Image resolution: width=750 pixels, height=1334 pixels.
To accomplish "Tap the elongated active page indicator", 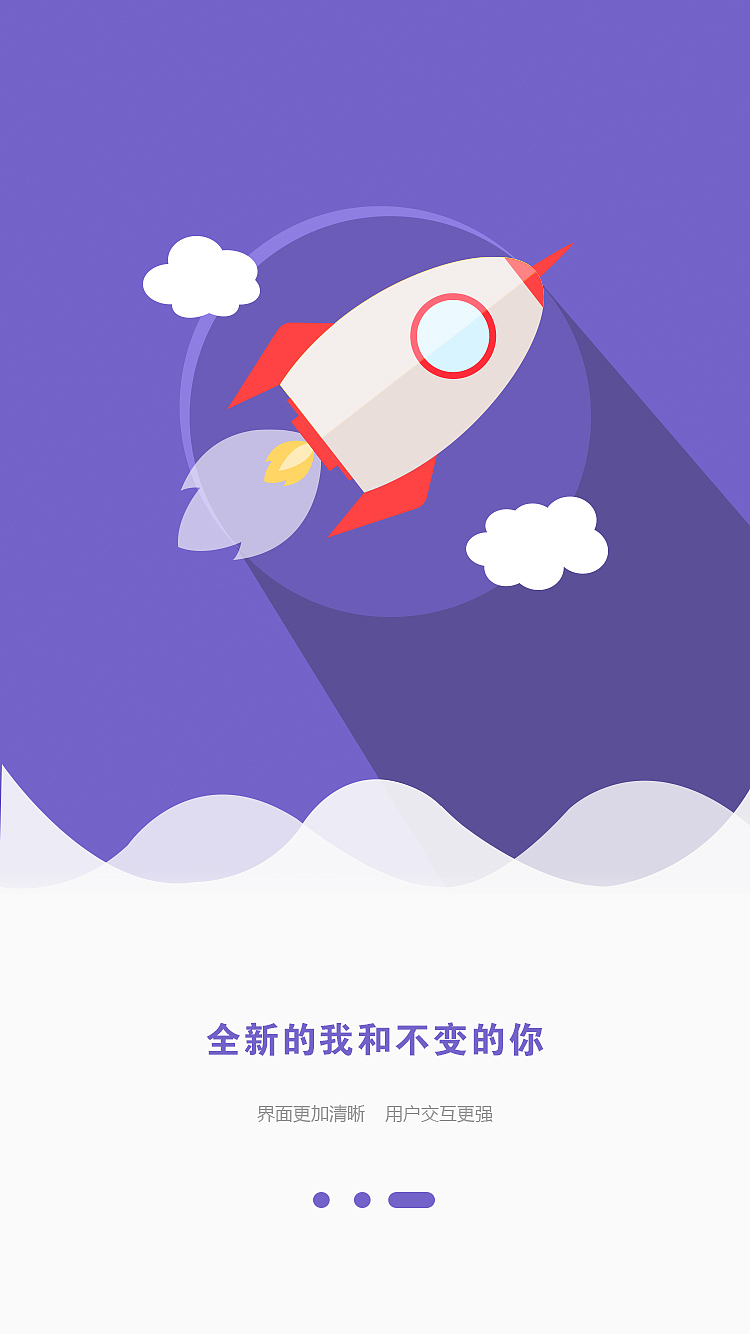I will tap(412, 1199).
